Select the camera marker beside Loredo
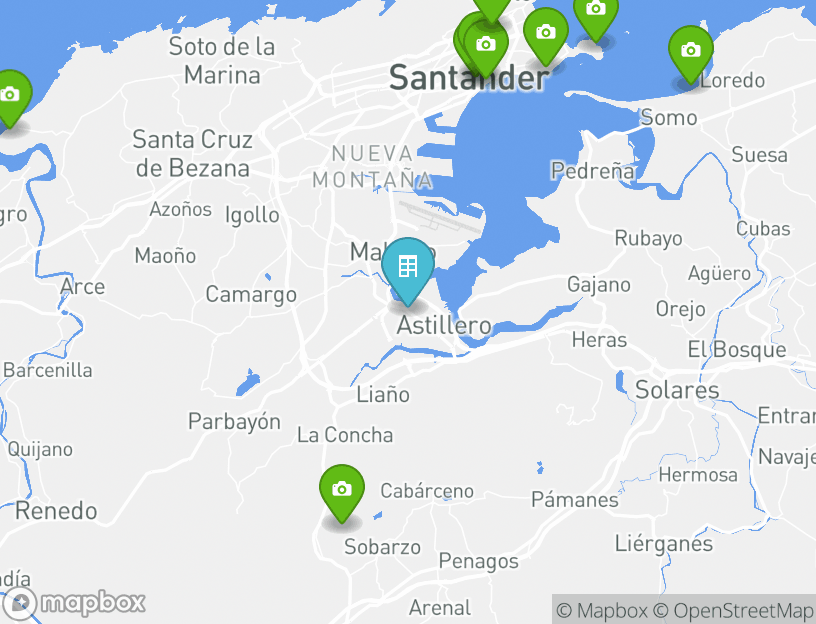This screenshot has width=816, height=624. [x=690, y=50]
